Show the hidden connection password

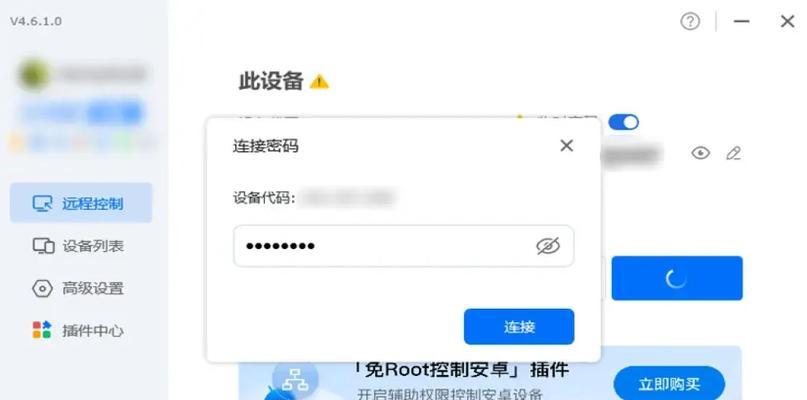coord(547,246)
